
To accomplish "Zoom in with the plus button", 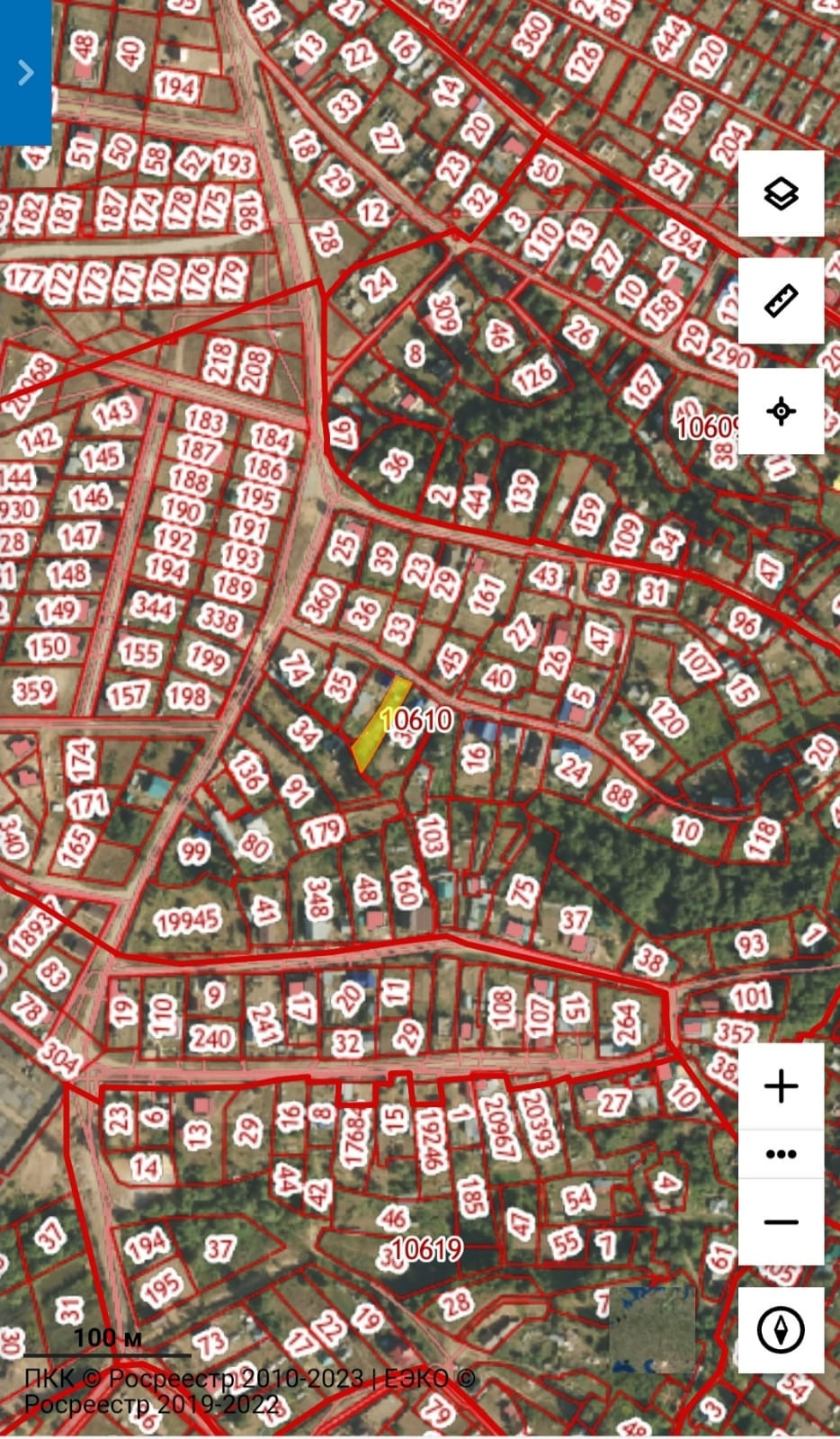I will pyautogui.click(x=781, y=1086).
